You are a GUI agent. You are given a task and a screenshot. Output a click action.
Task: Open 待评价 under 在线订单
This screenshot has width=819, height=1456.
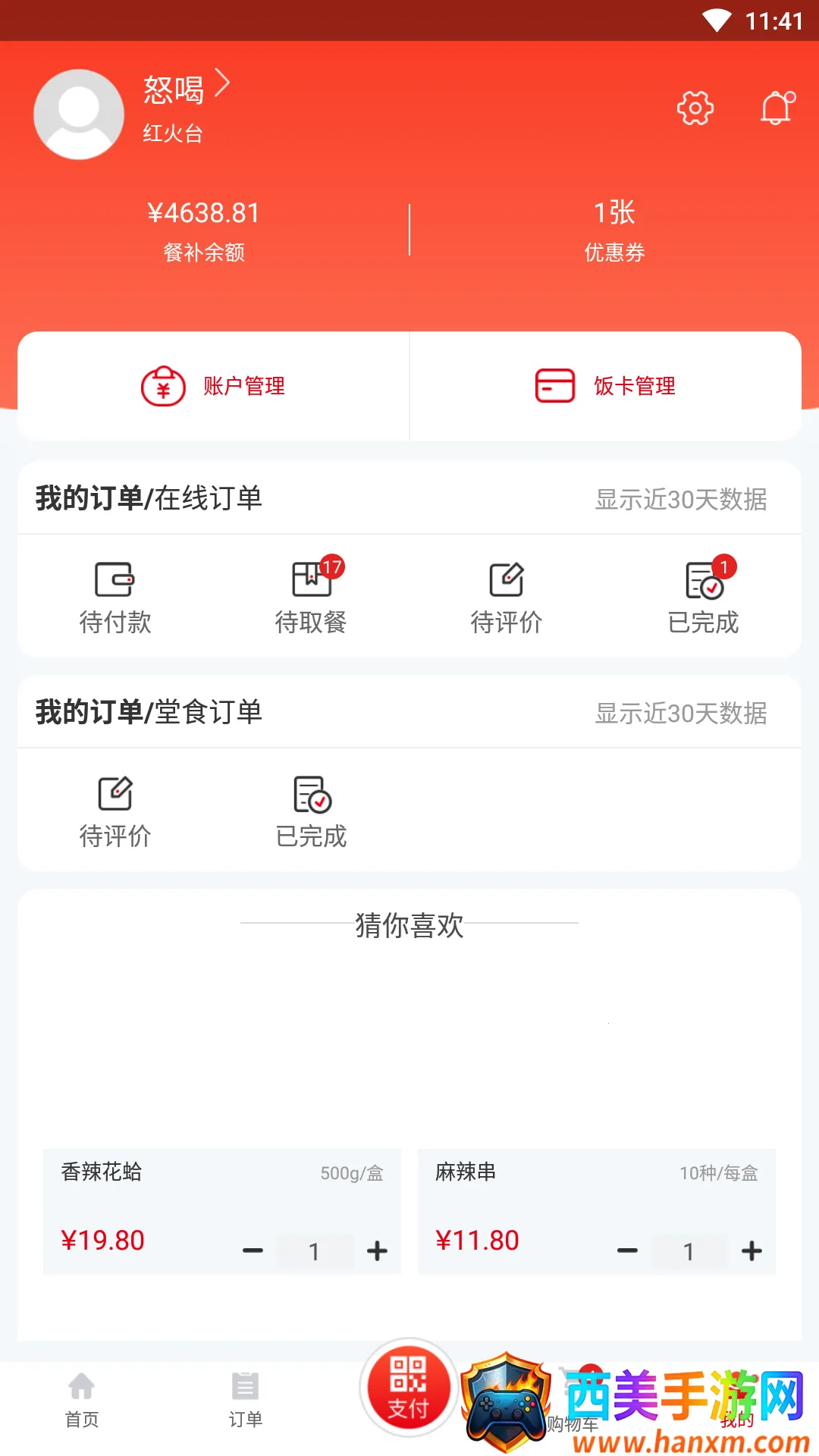[x=507, y=598]
